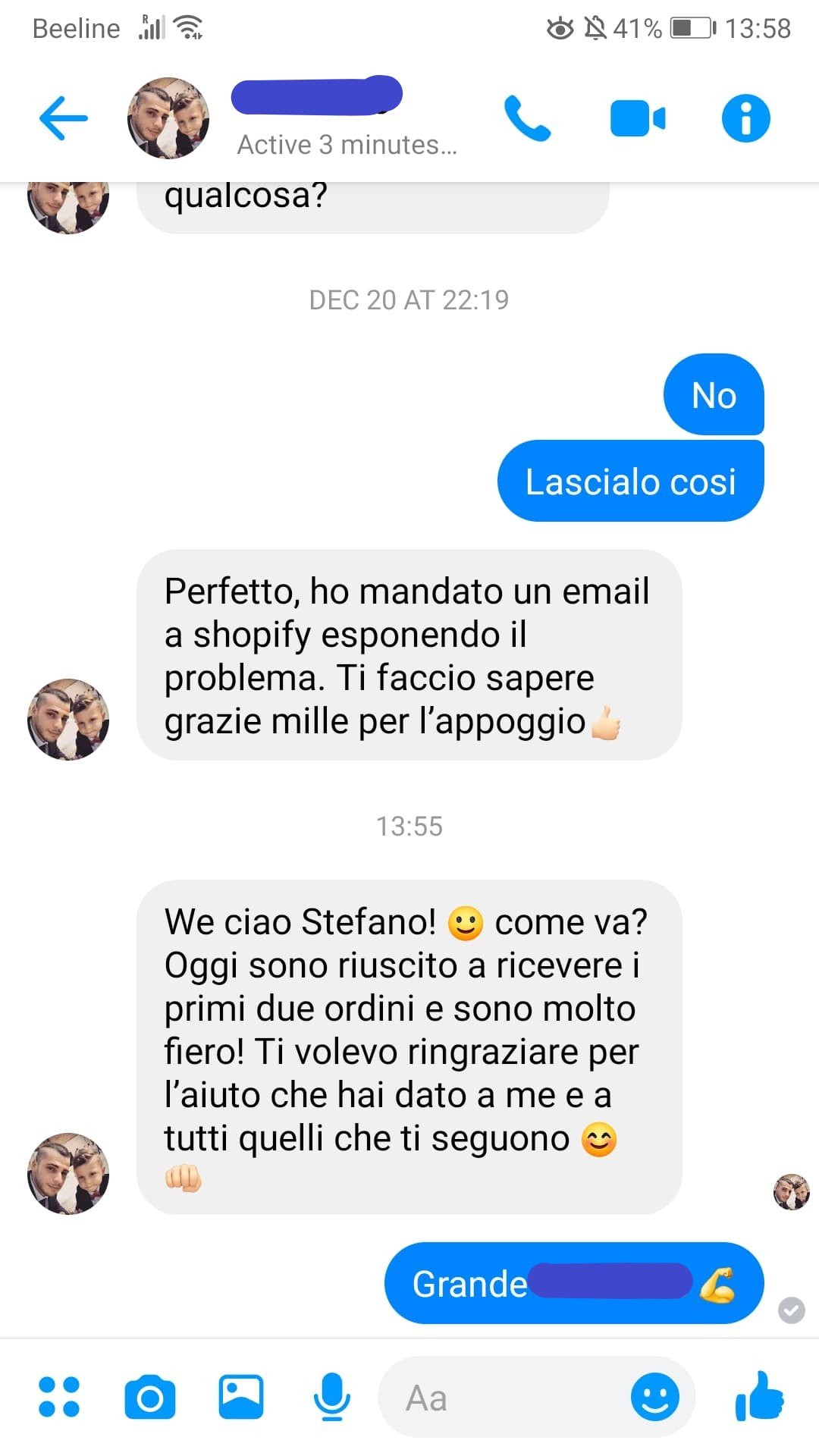Viewport: 819px width, 1456px height.
Task: Open the emoji picker
Action: (x=654, y=1397)
